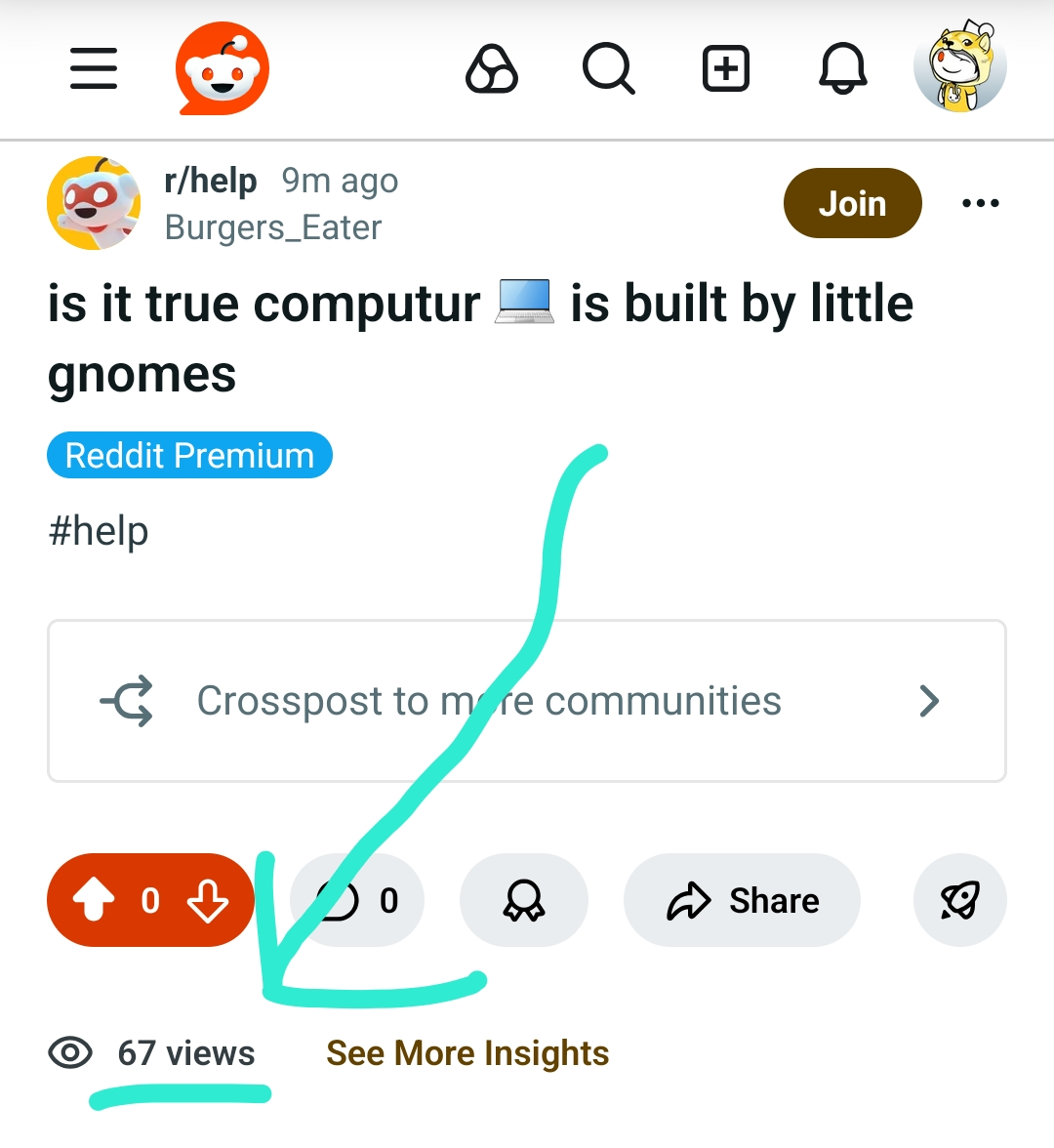Screen dimensions: 1054x1148
Task: Give an award to this post
Action: click(524, 900)
